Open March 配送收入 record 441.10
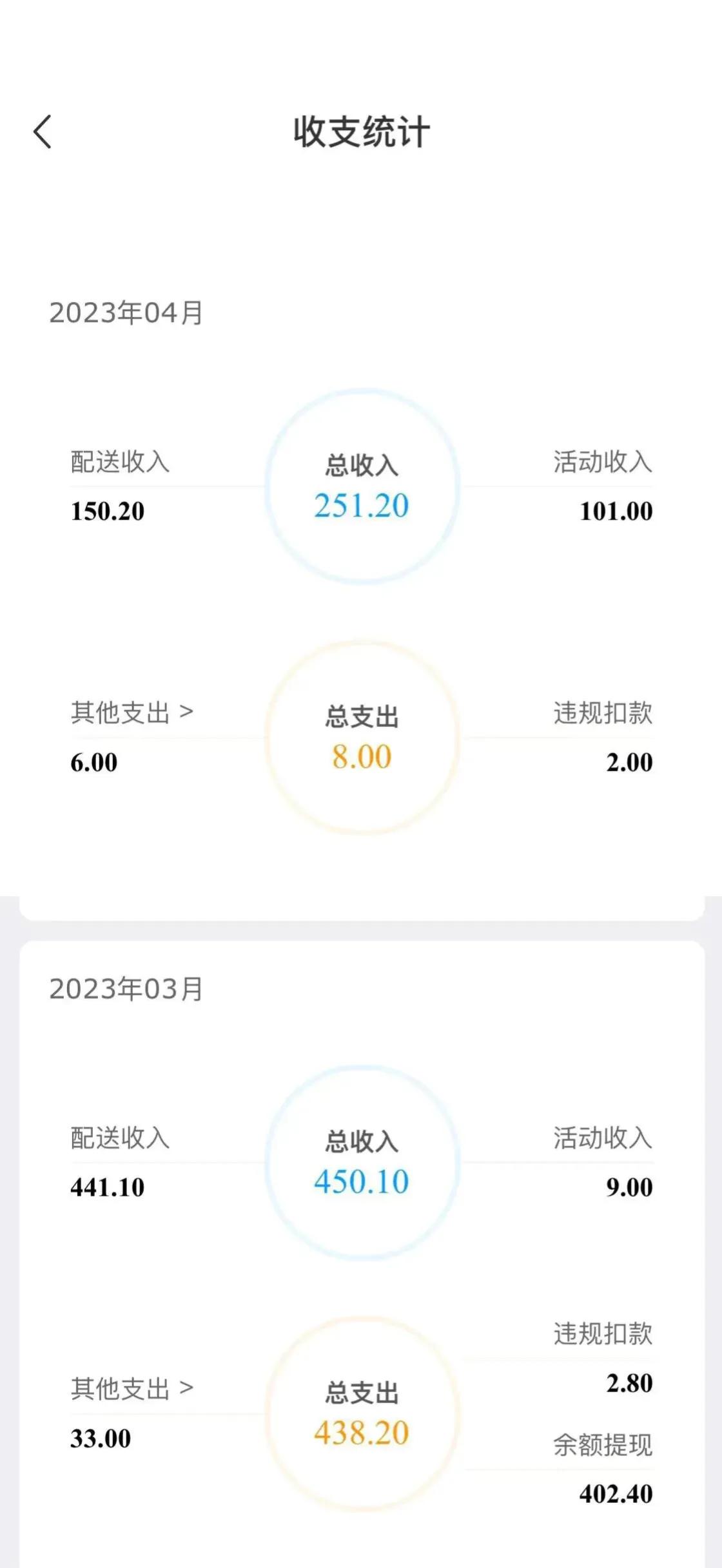This screenshot has width=722, height=1568. (x=108, y=1185)
